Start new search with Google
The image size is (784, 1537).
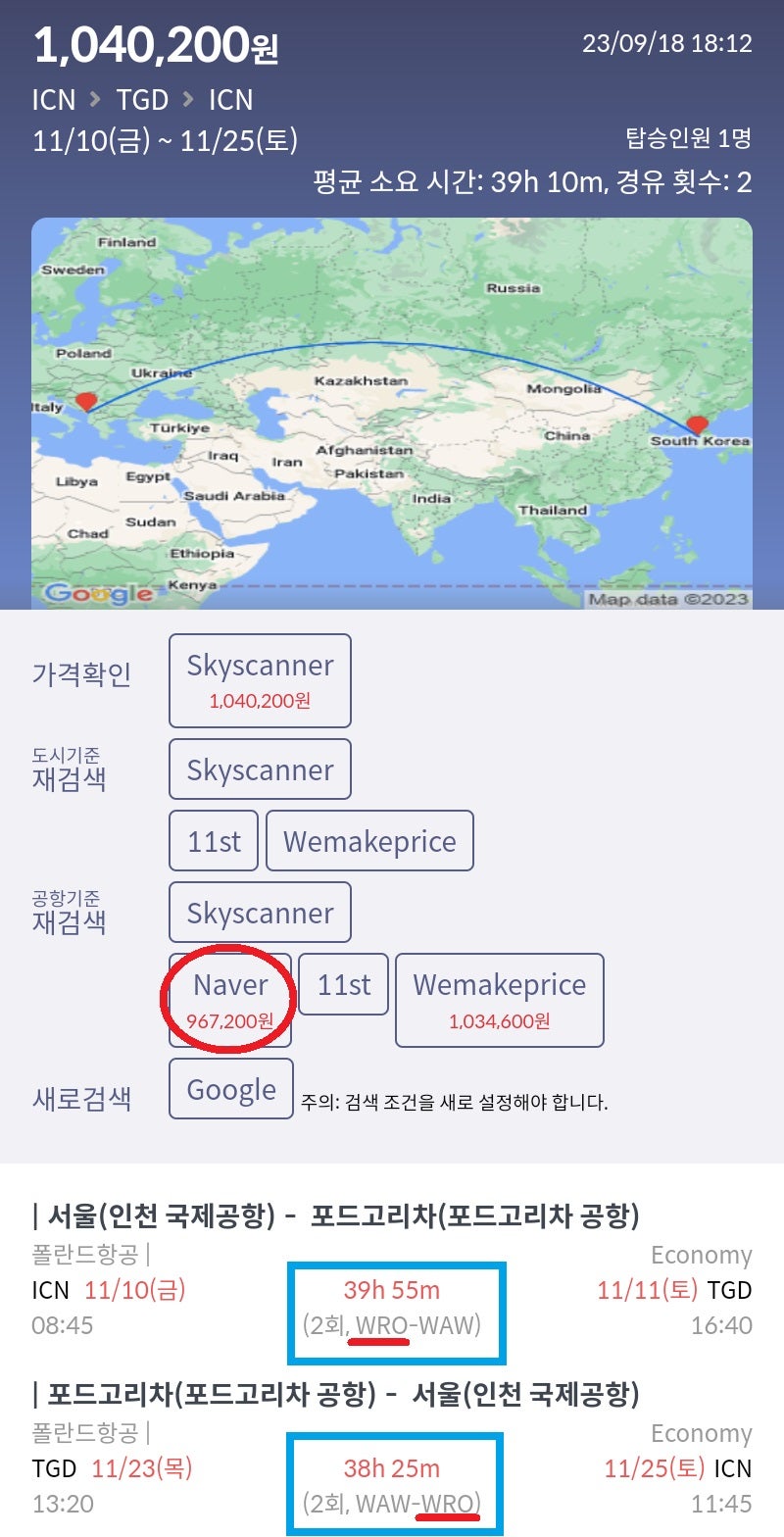[231, 1089]
